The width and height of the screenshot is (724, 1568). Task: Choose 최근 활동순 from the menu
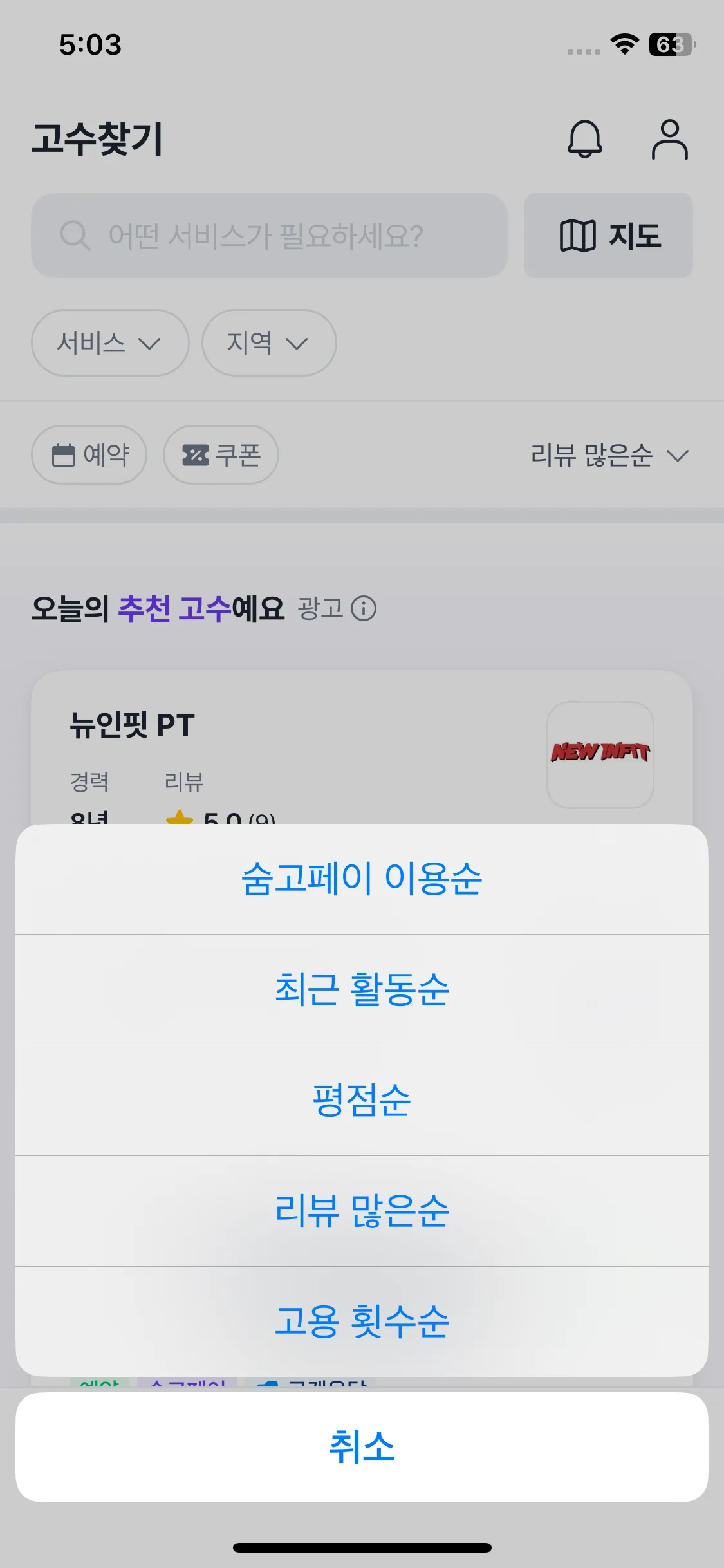coord(362,989)
